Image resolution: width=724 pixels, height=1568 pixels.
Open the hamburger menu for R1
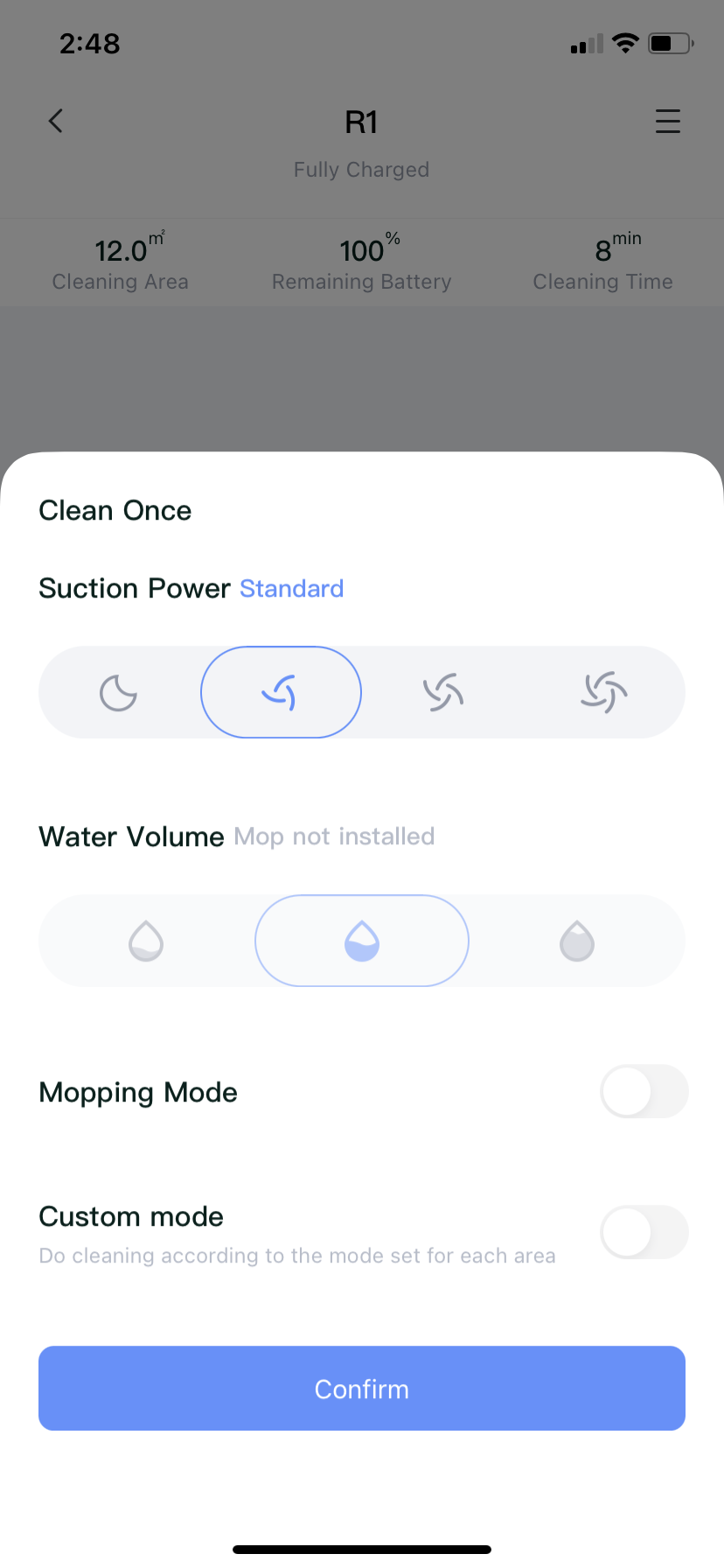point(667,121)
